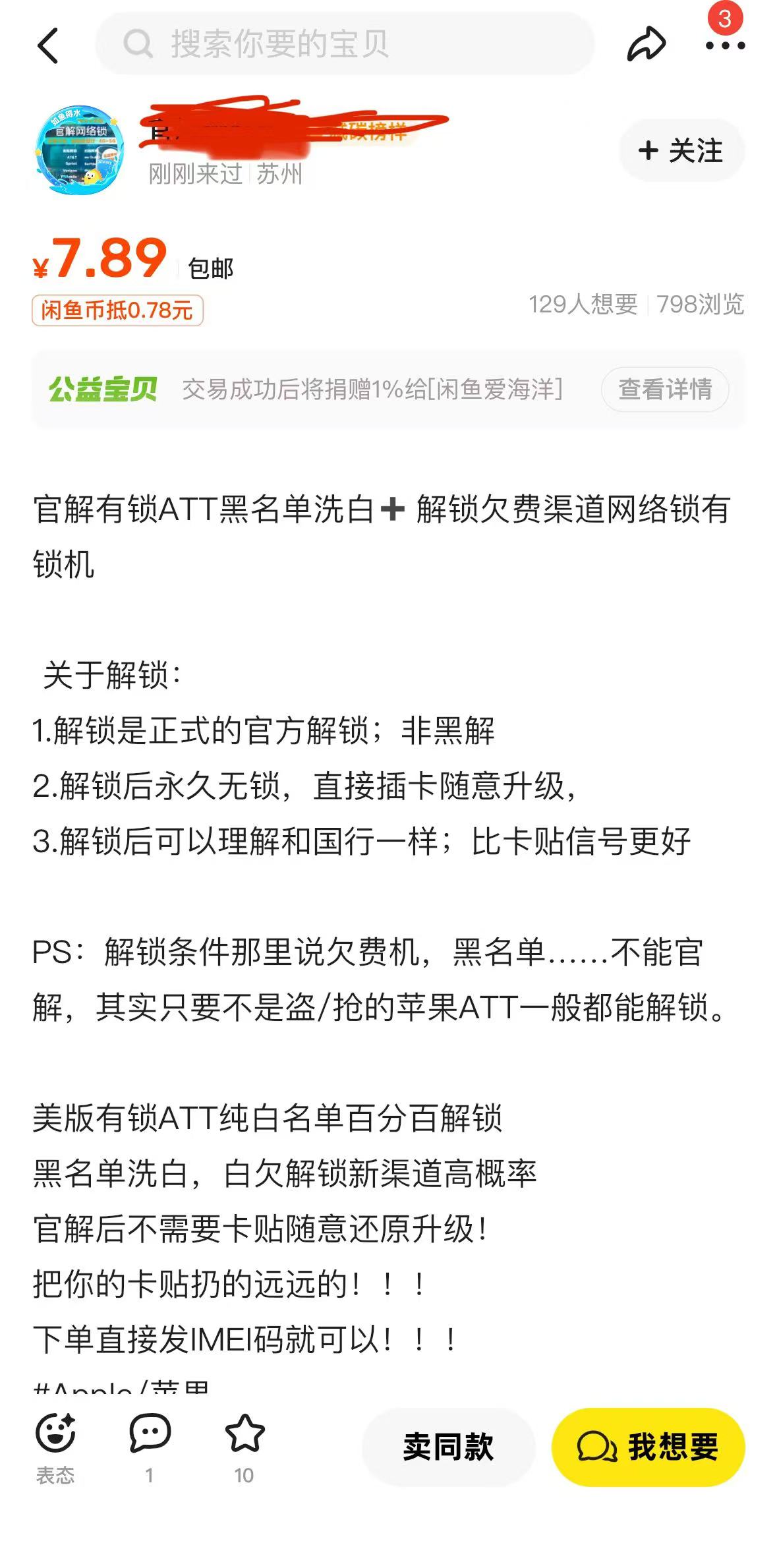Viewport: 777px width, 1568px height.
Task: Contact the seller with 我想要
Action: pos(648,1447)
